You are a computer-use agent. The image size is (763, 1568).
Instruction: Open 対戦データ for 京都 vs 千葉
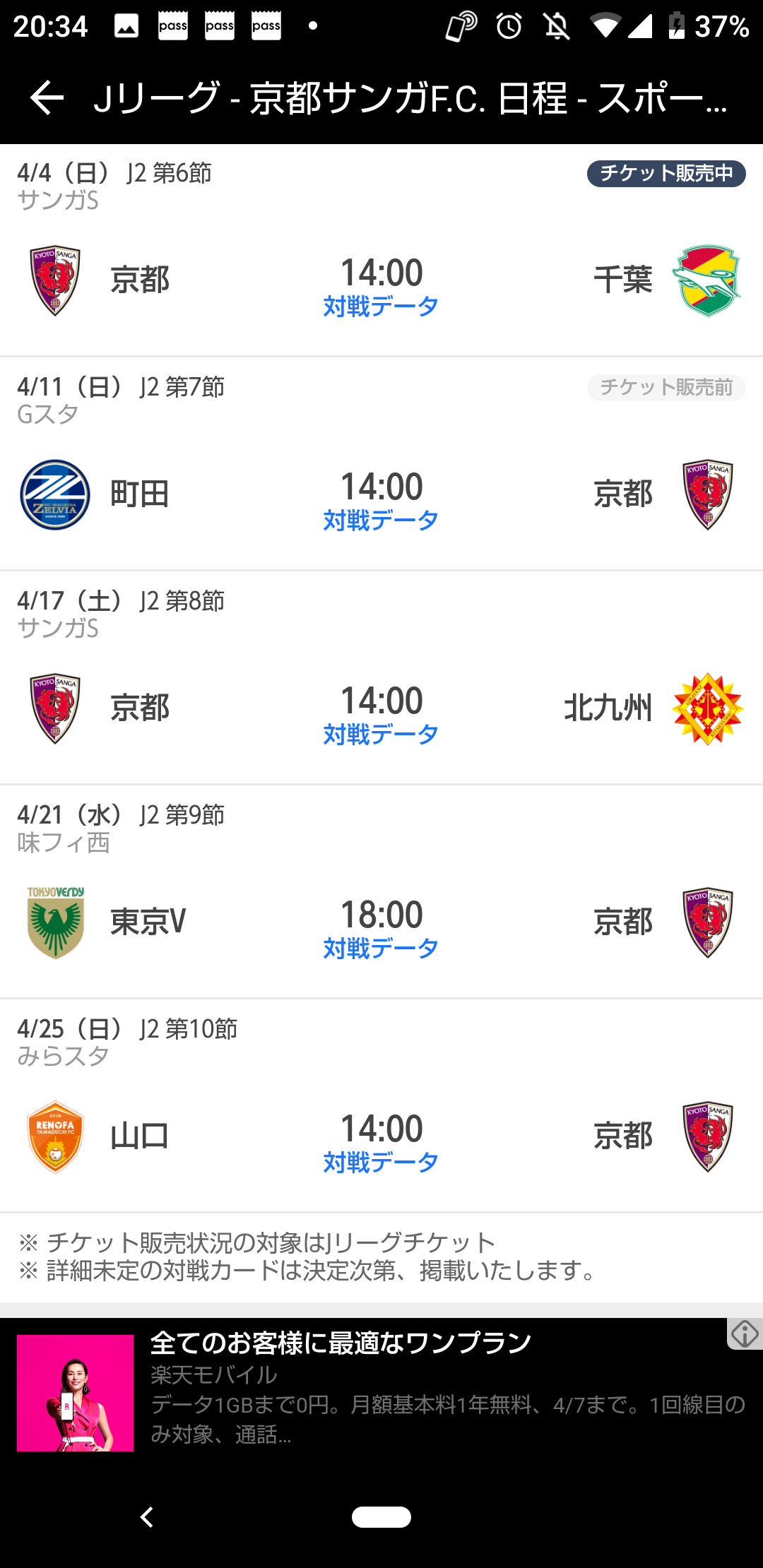click(381, 307)
